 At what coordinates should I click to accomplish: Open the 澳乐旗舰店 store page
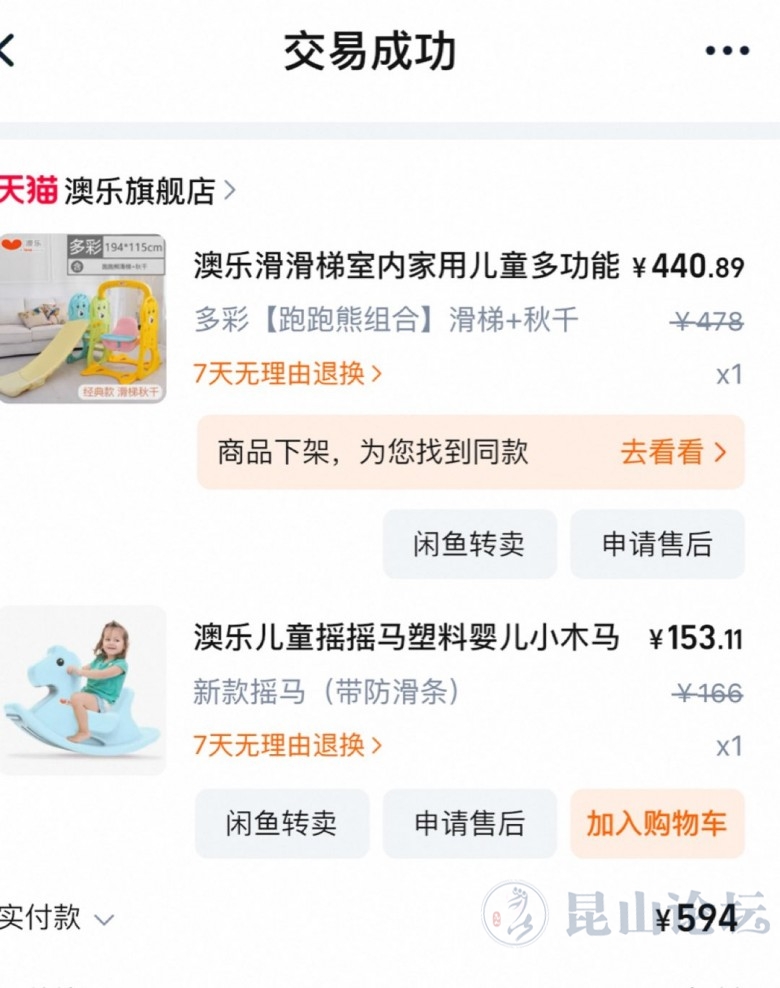coord(140,190)
